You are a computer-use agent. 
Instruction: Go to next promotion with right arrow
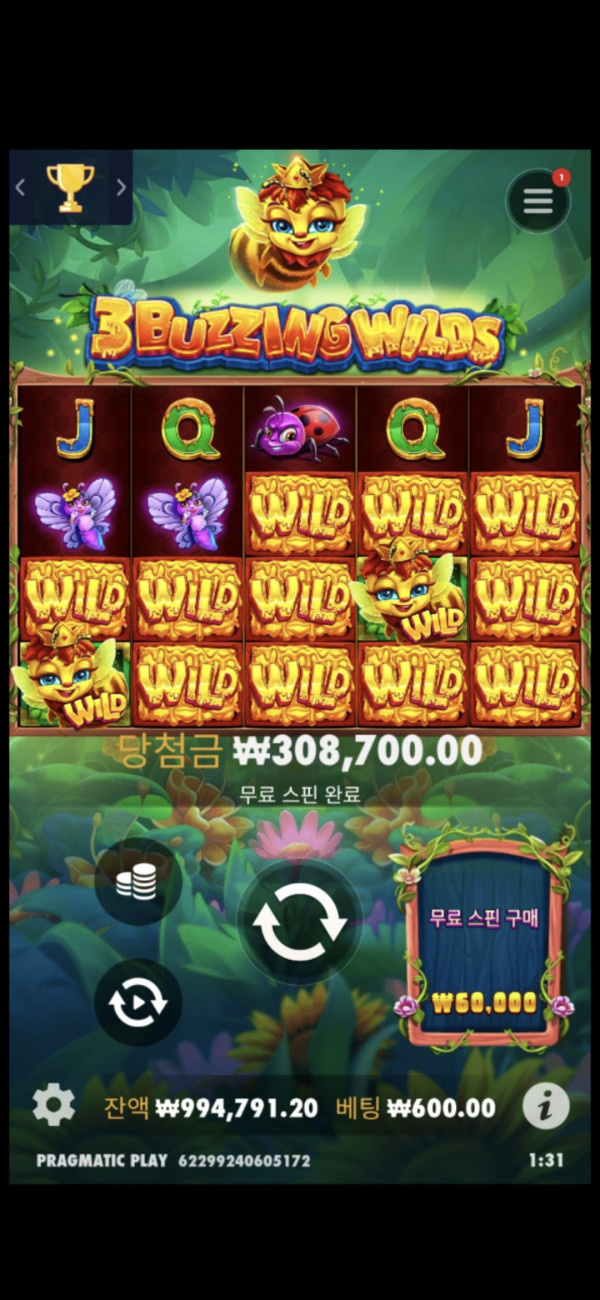(x=121, y=187)
